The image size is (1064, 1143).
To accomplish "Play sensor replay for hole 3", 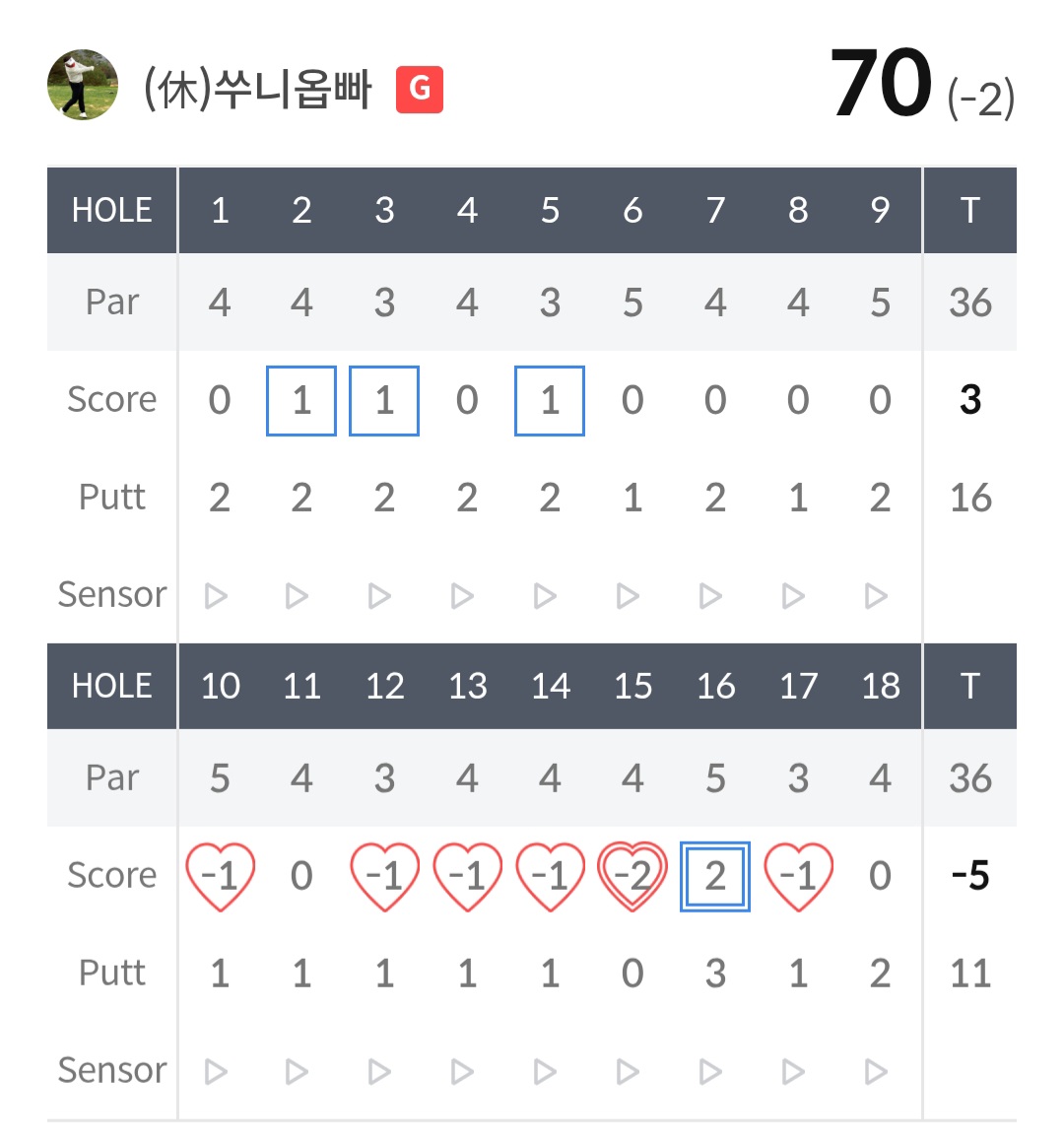I will click(380, 596).
